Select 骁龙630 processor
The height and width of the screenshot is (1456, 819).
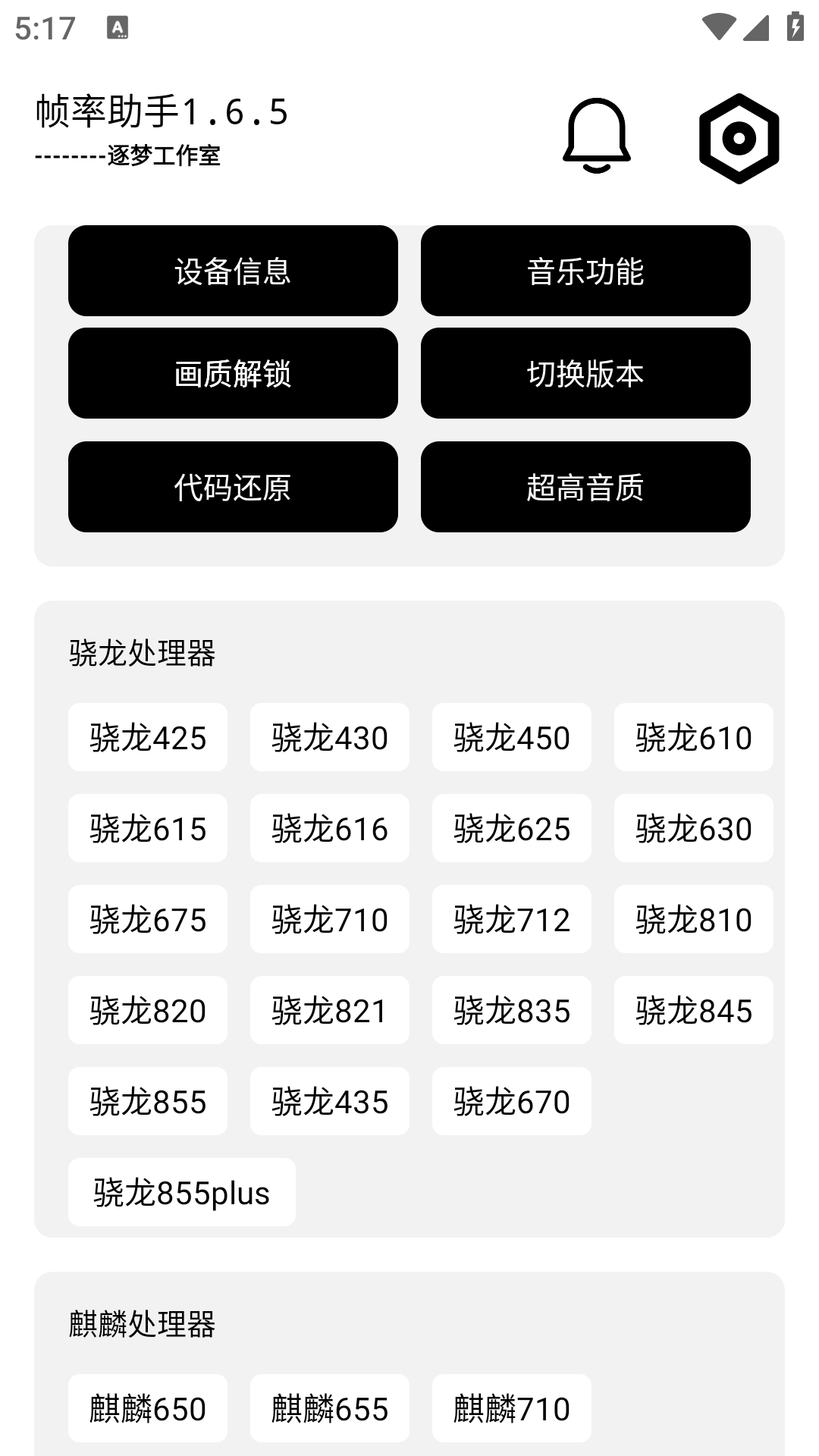tap(693, 828)
